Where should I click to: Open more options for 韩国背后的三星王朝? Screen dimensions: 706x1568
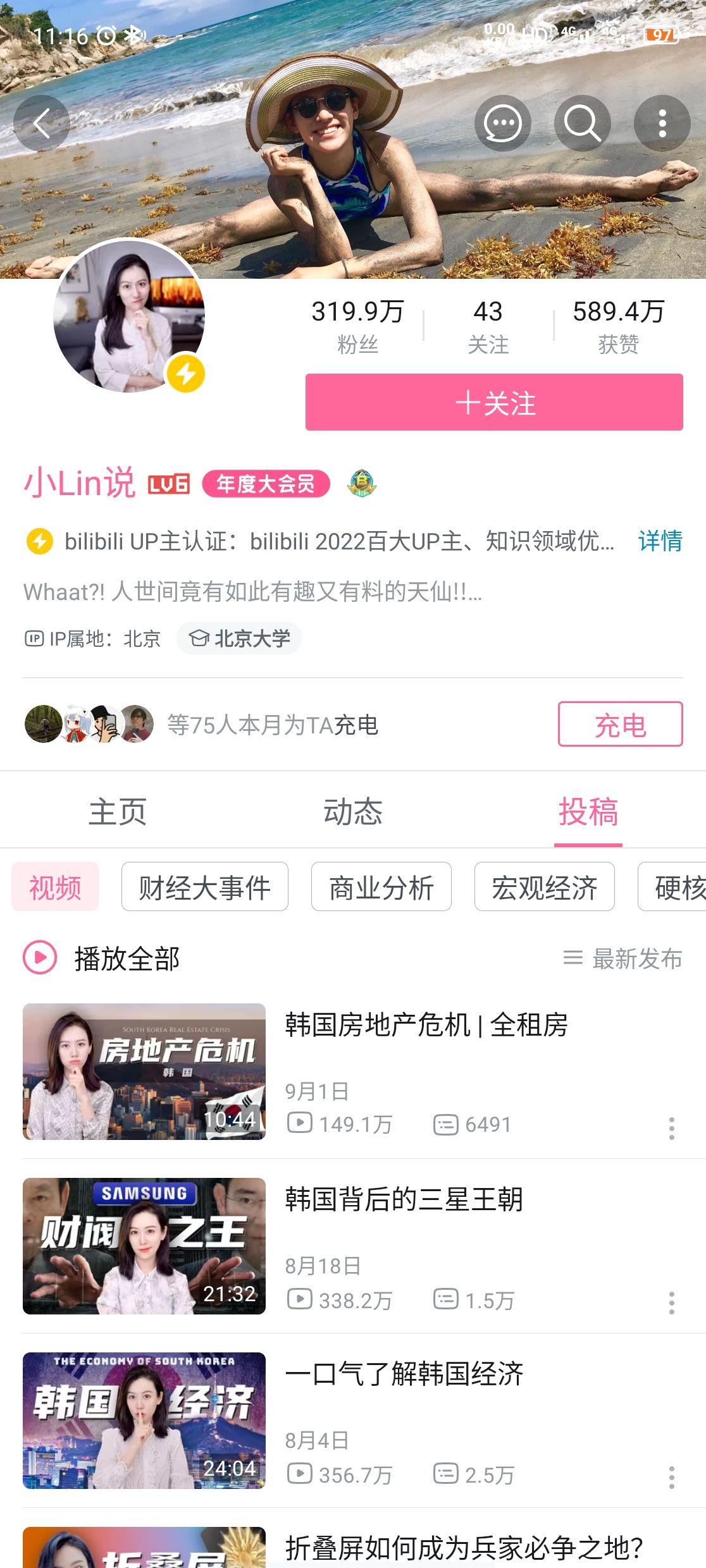[x=672, y=1303]
